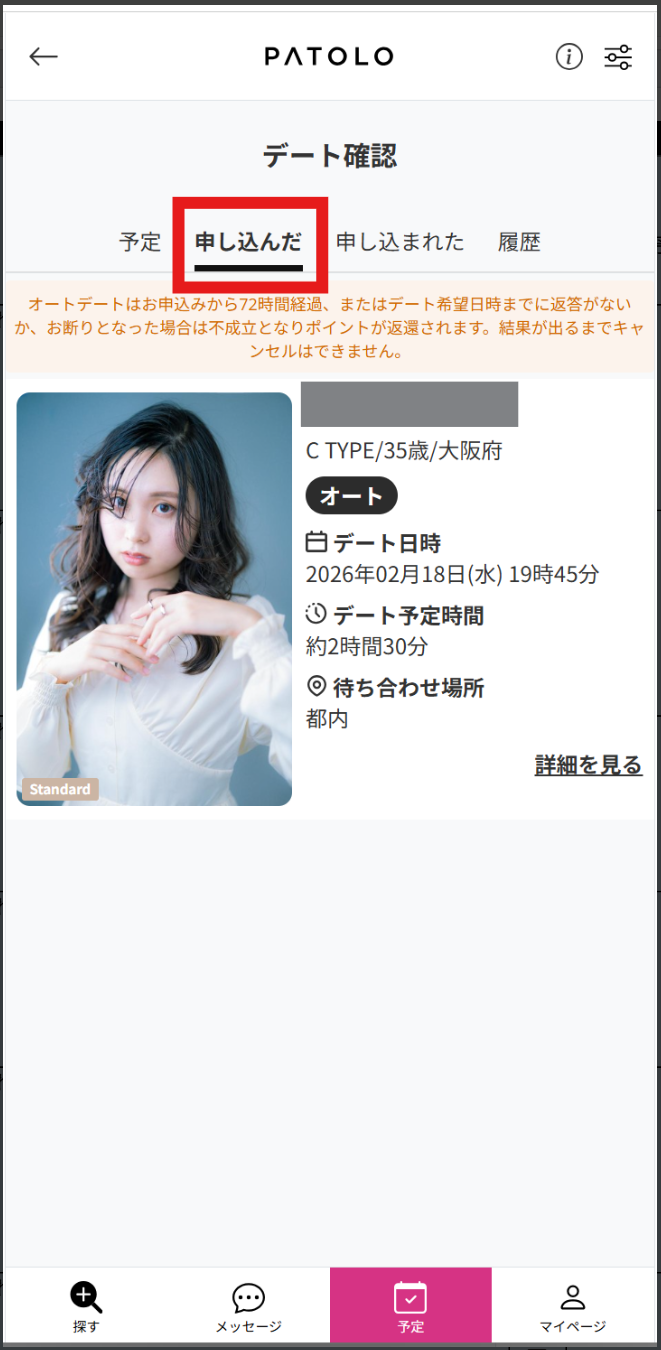The image size is (661, 1350).
Task: Select 予定 in bottom navigation
Action: point(410,1307)
